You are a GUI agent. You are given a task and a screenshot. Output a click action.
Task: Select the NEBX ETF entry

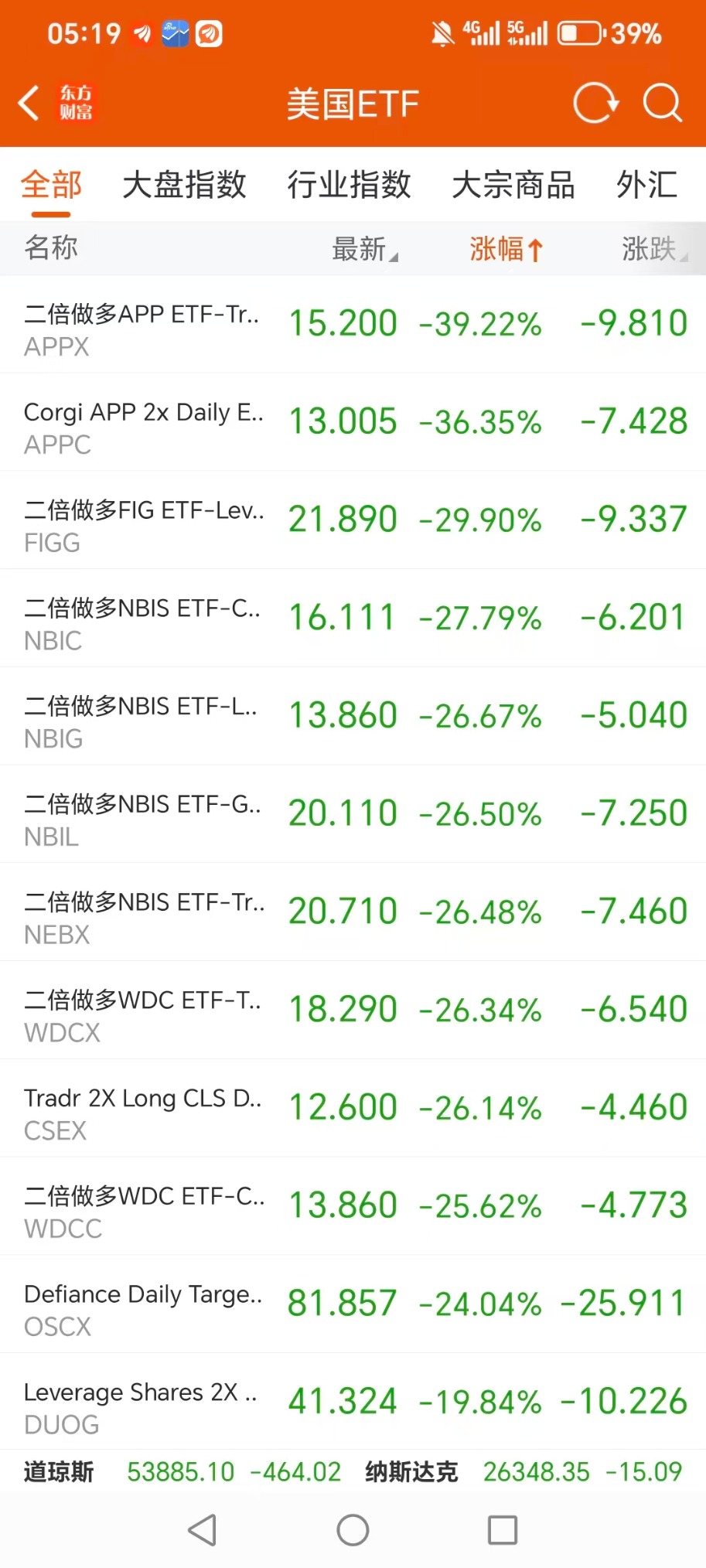(353, 913)
